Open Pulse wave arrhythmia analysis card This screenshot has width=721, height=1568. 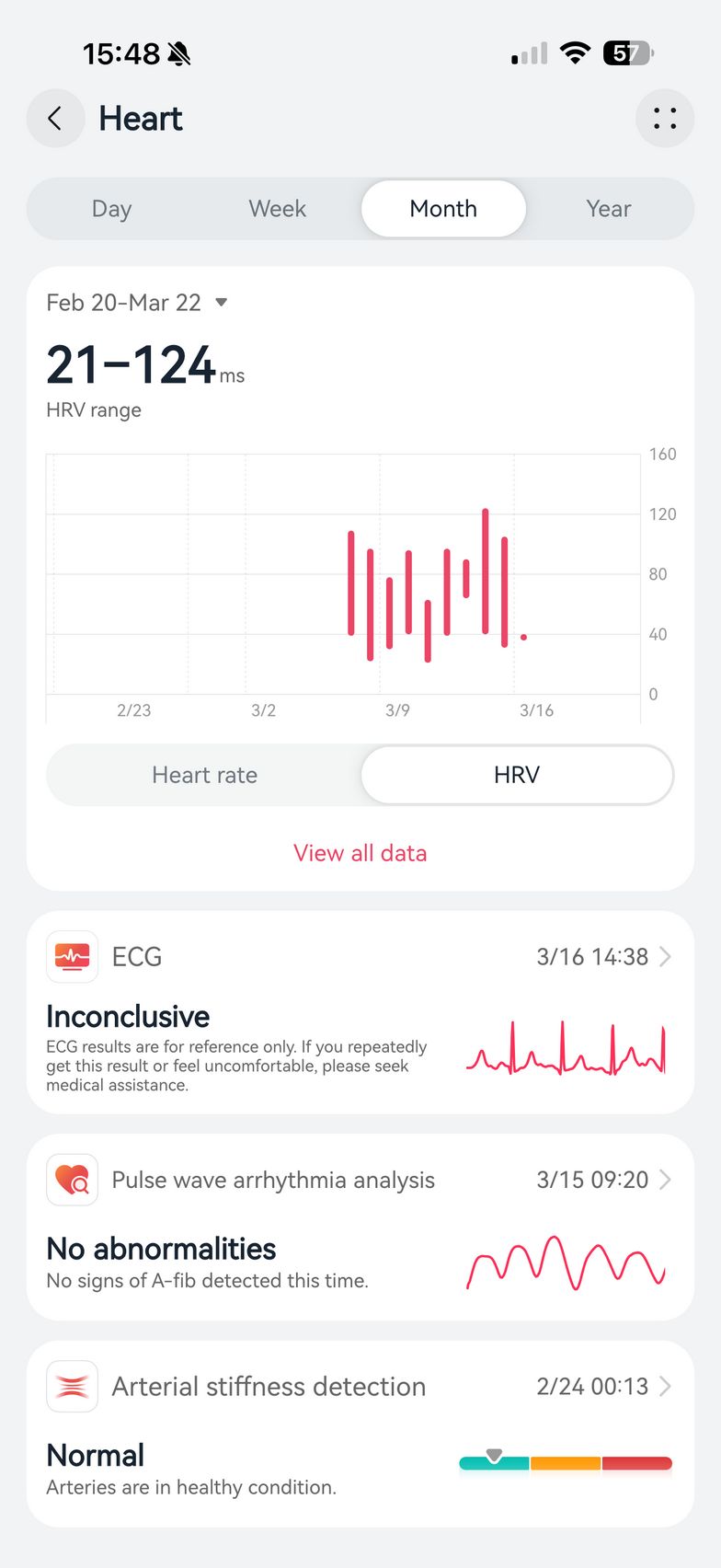pyautogui.click(x=360, y=1227)
